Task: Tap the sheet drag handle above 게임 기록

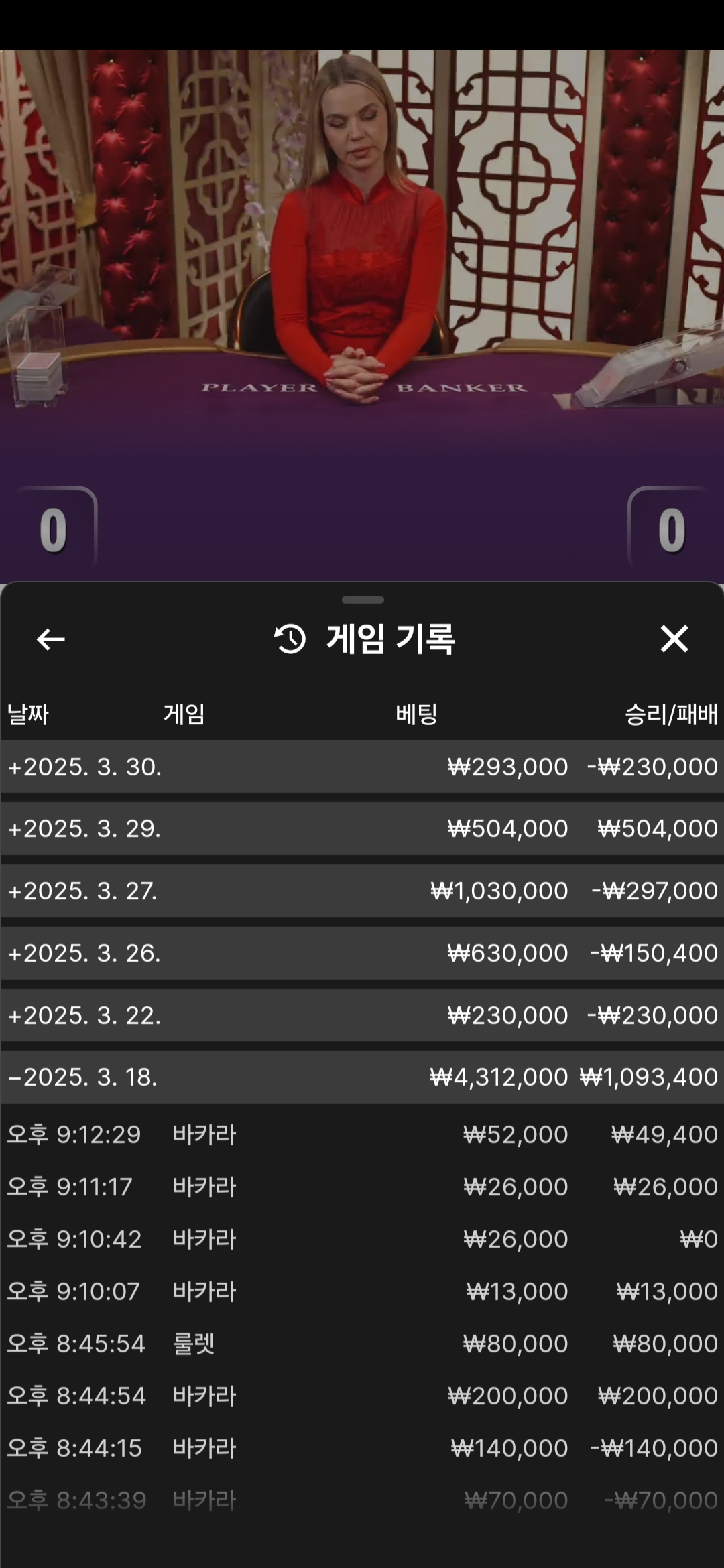Action: click(x=363, y=600)
